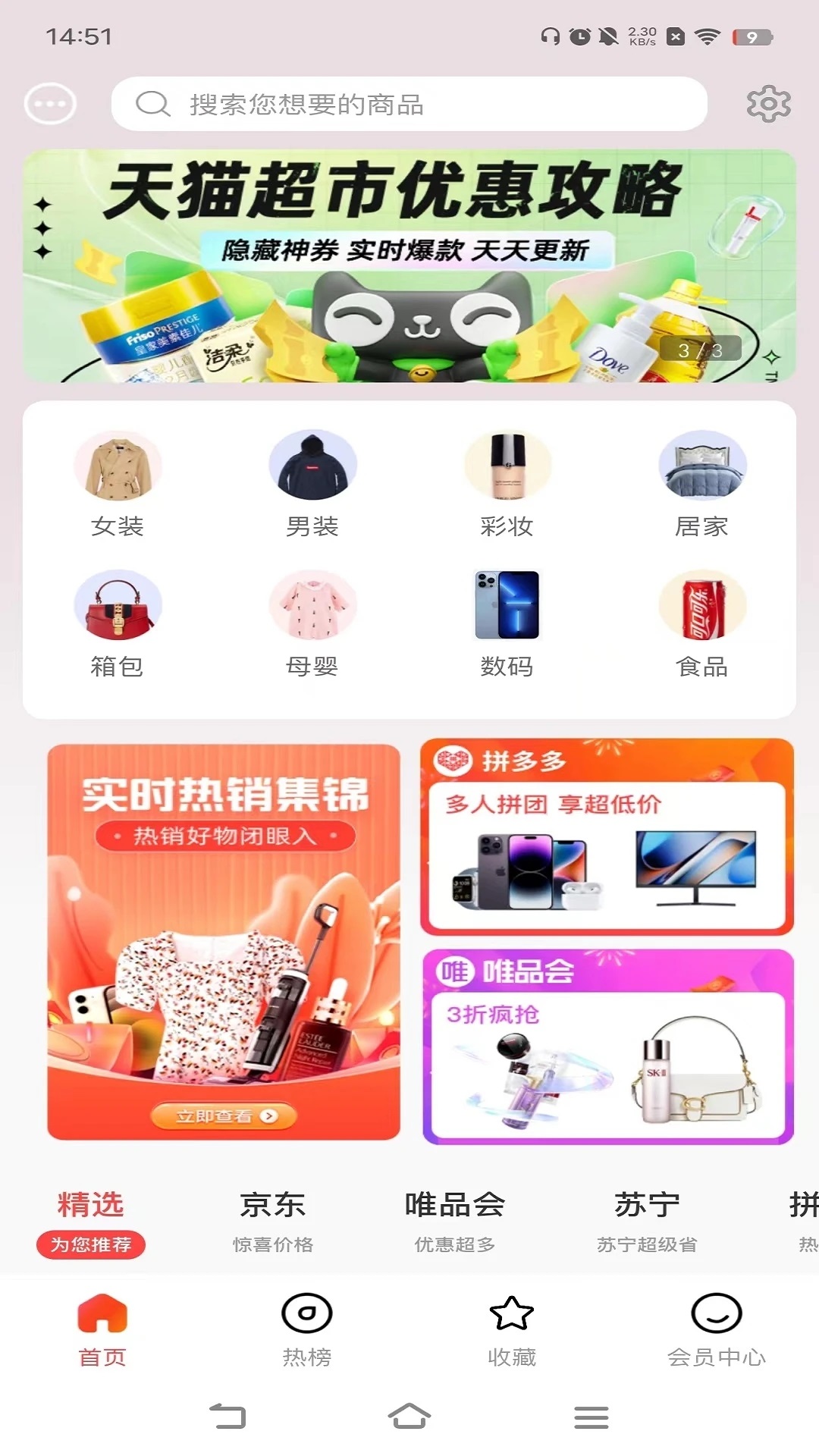Open the settings gear icon

pyautogui.click(x=768, y=104)
